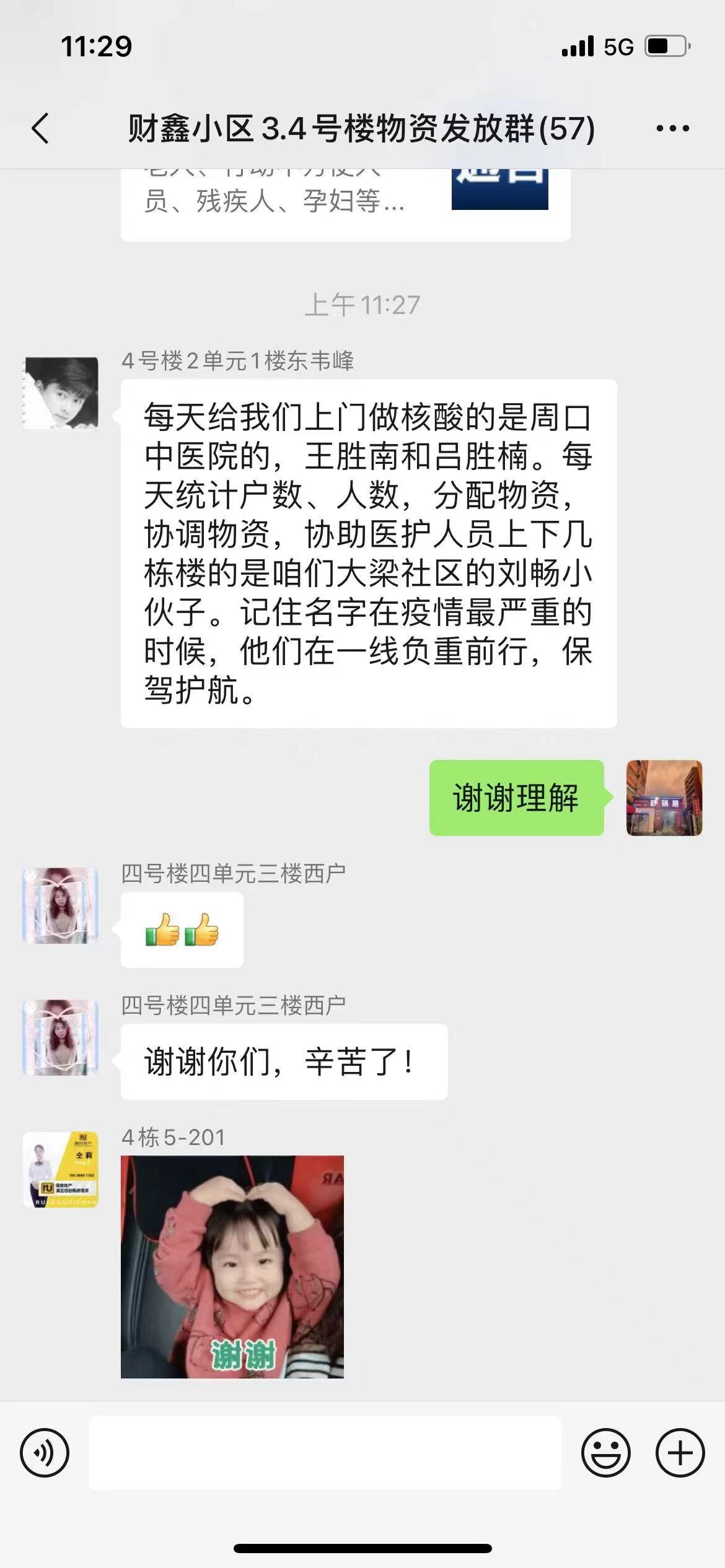View the profile photo of 4号楼2单元1楼东韦峰
Viewport: 725px width, 1568px height.
pos(61,394)
